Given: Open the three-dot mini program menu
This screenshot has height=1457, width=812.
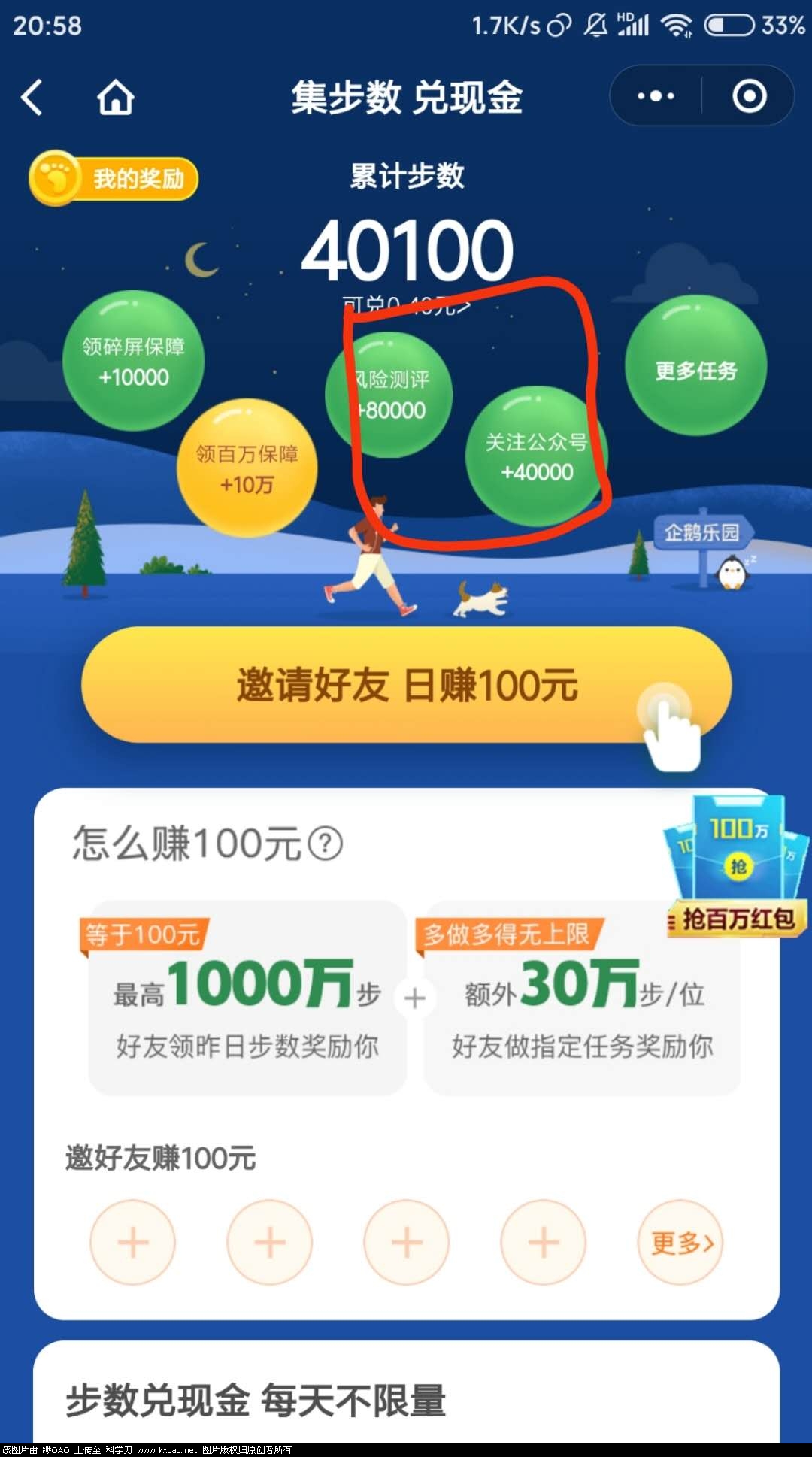Looking at the screenshot, I should [656, 96].
